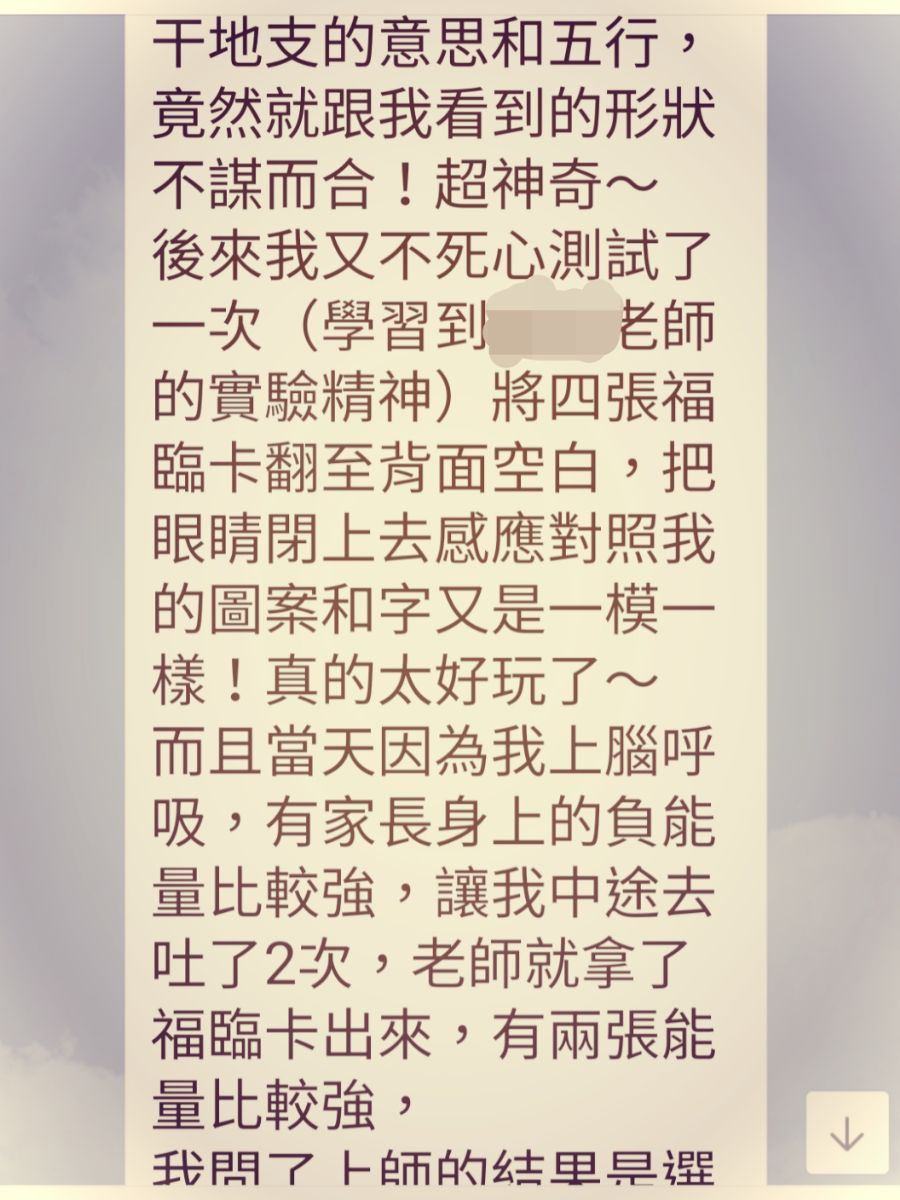Jump to latest message with down arrow
Screen dimensions: 900x1200
pos(847,1133)
